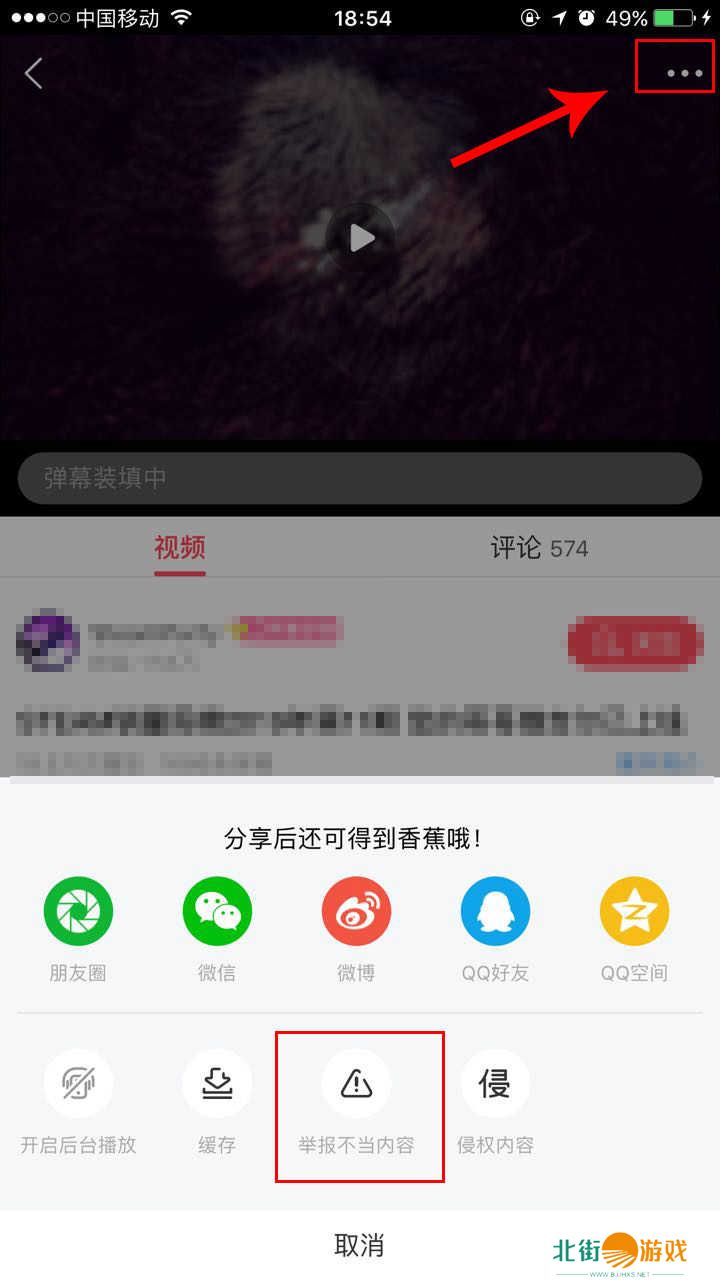Viewport: 720px width, 1280px height.
Task: Switch to the 评论 tab
Action: pos(539,548)
